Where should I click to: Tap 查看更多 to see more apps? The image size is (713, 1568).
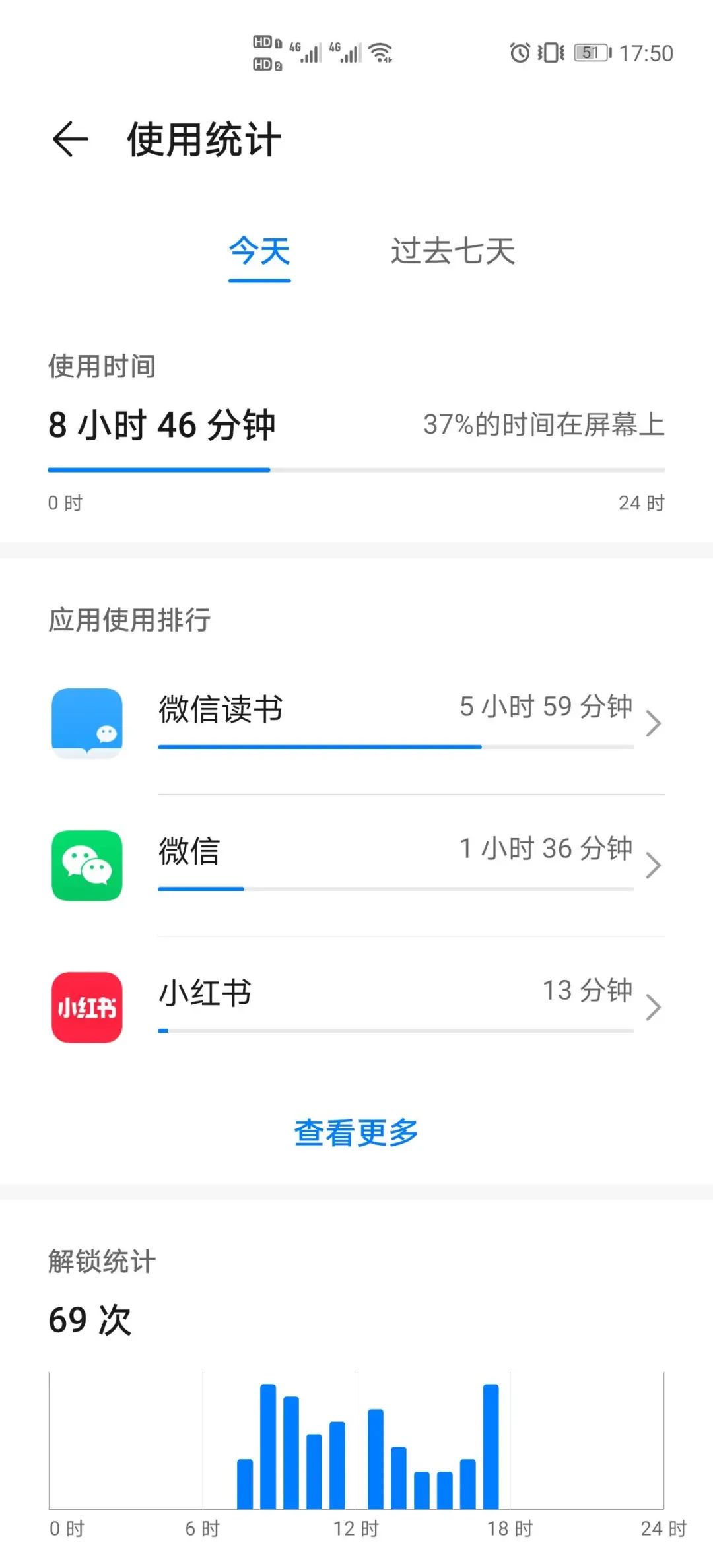[356, 1132]
